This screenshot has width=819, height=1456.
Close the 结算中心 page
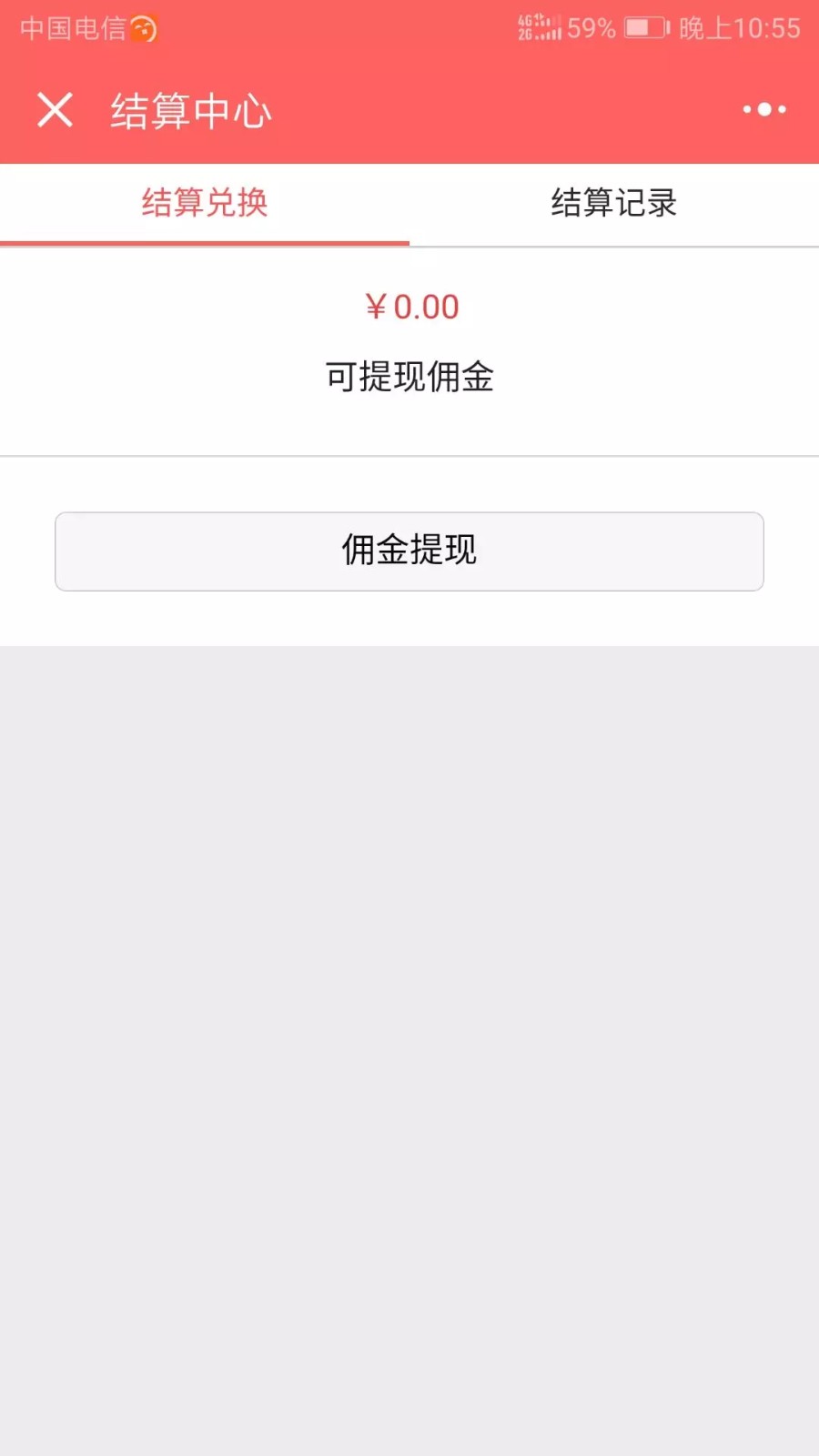(55, 110)
